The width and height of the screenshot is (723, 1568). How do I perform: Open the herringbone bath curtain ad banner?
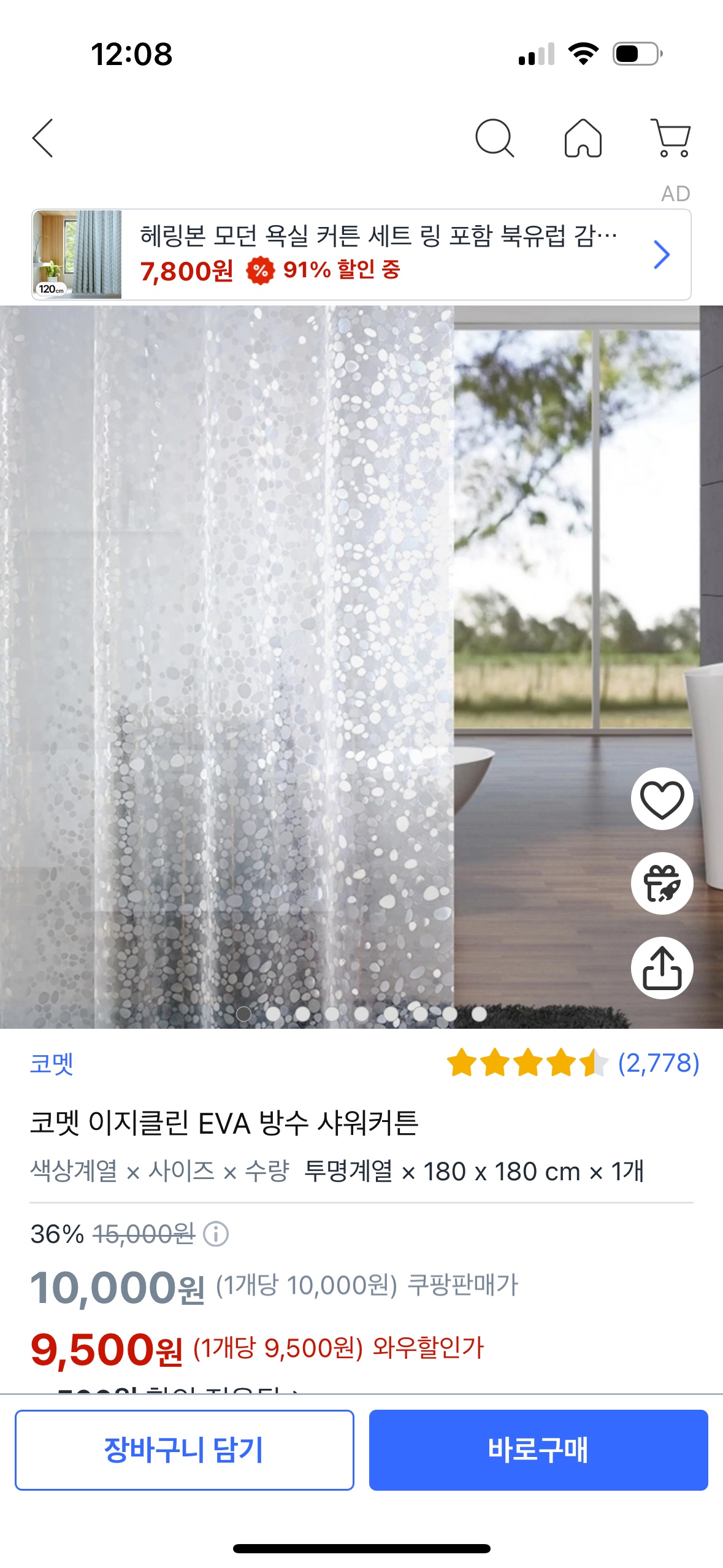click(x=361, y=255)
